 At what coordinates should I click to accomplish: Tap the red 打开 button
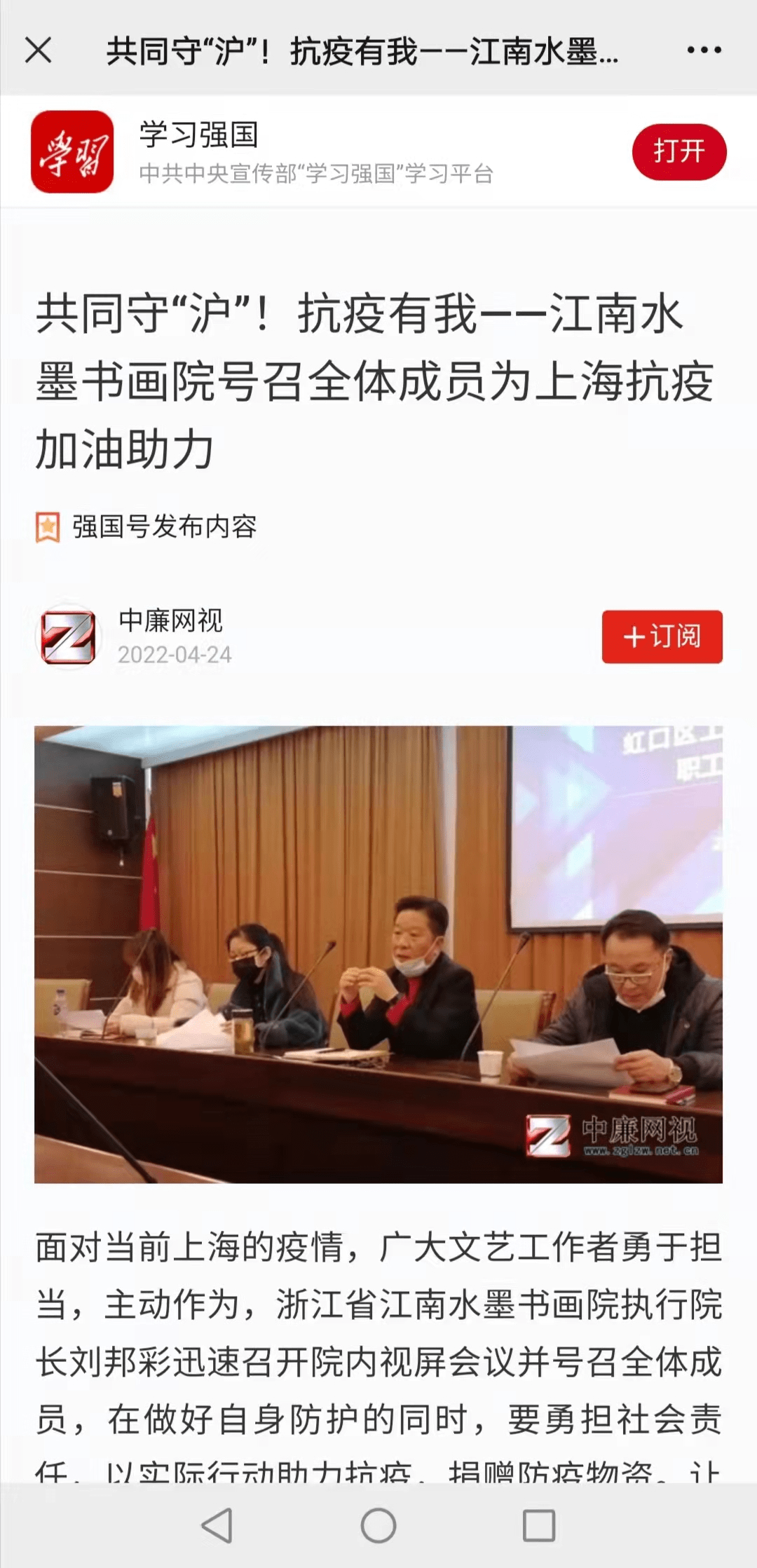pyautogui.click(x=678, y=151)
